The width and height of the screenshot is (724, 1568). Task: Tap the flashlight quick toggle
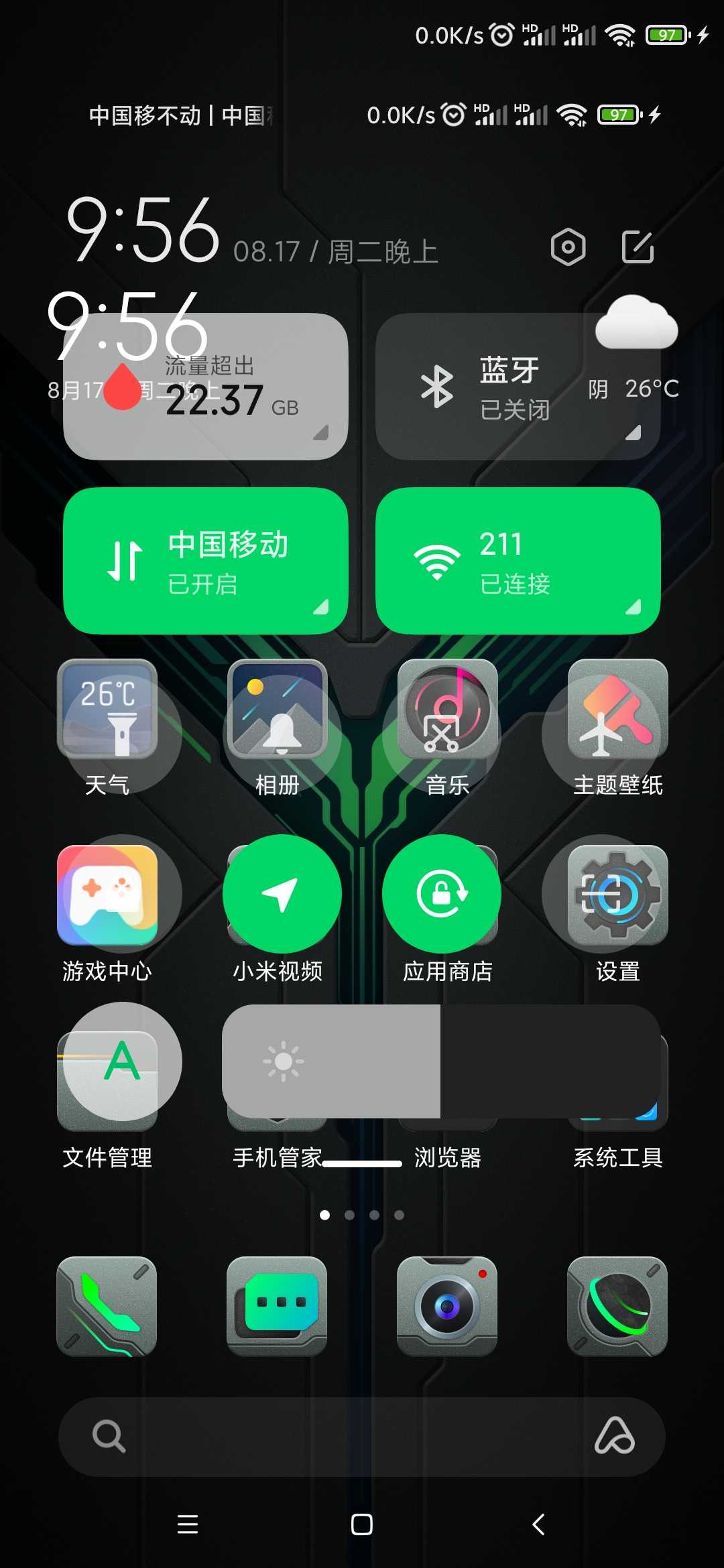[122, 734]
